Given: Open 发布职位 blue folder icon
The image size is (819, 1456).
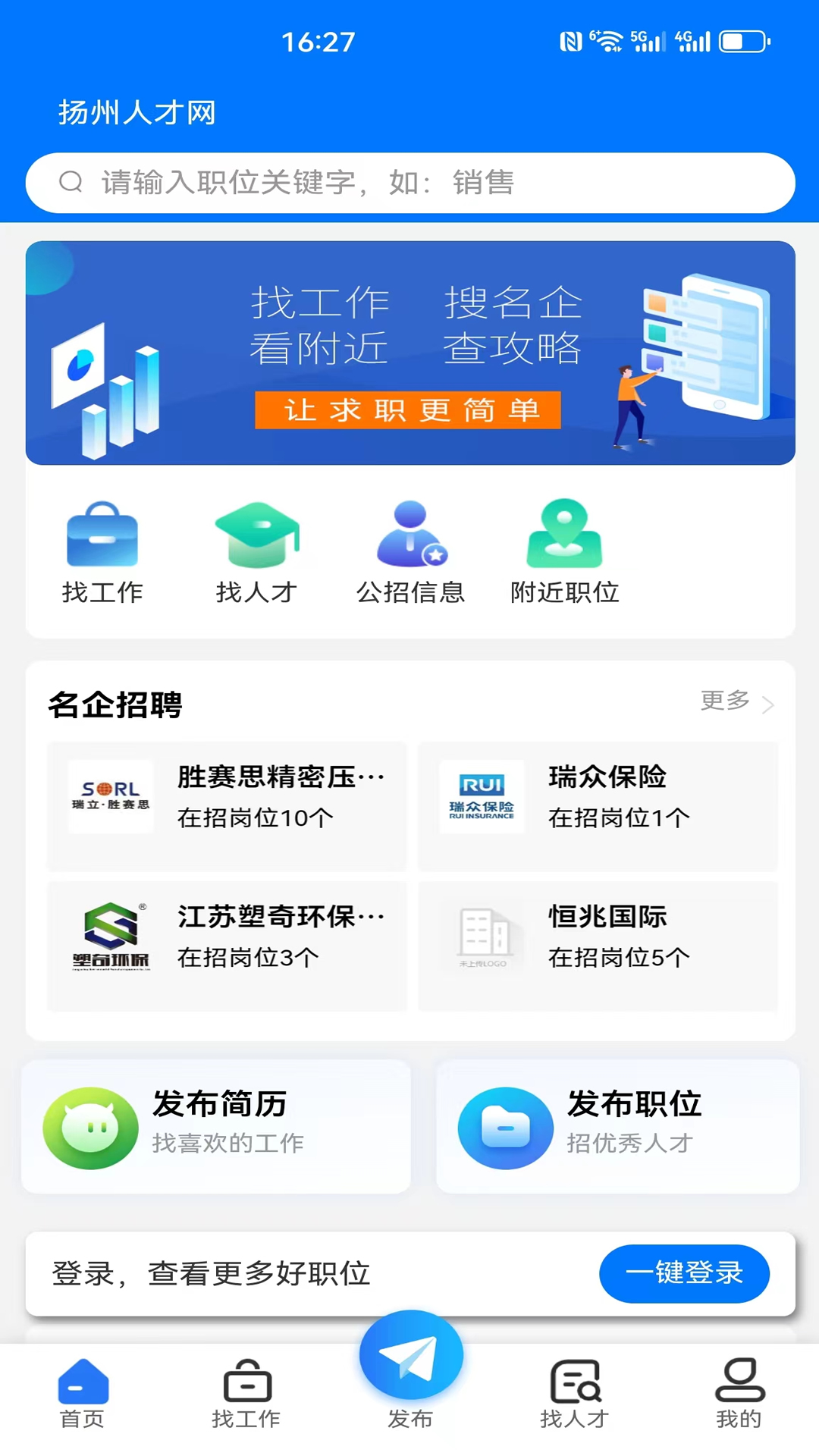Looking at the screenshot, I should 506,1128.
